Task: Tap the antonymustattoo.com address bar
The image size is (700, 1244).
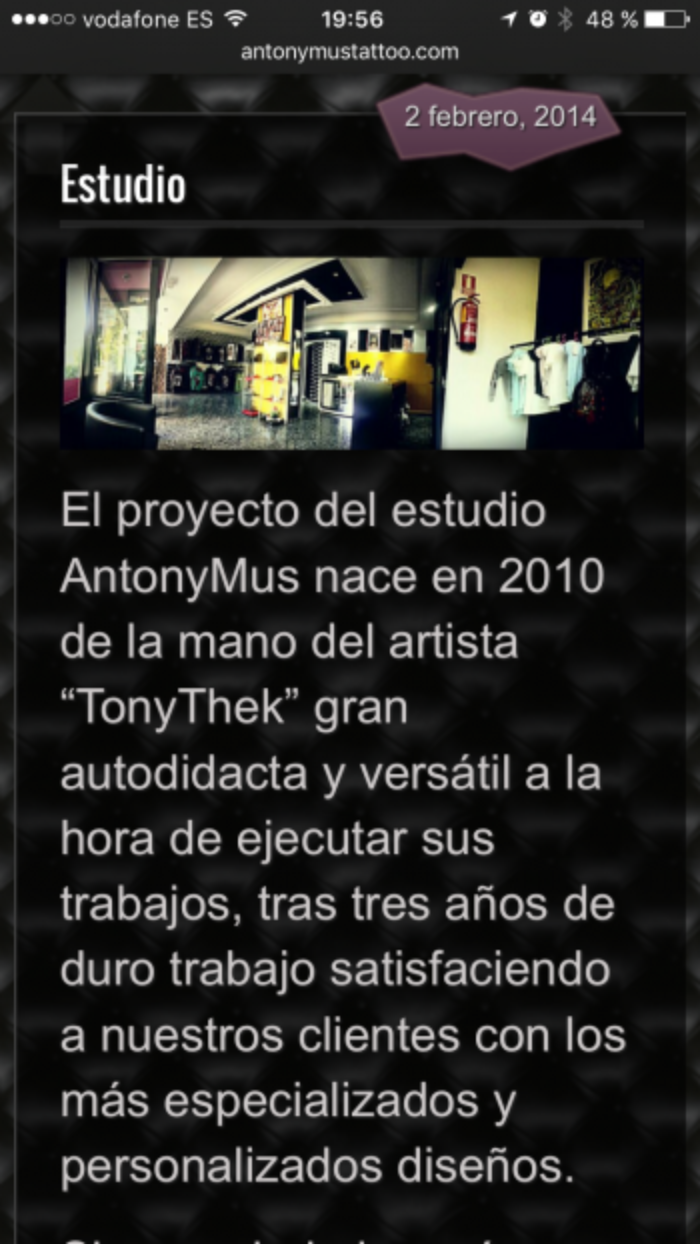Action: click(349, 52)
